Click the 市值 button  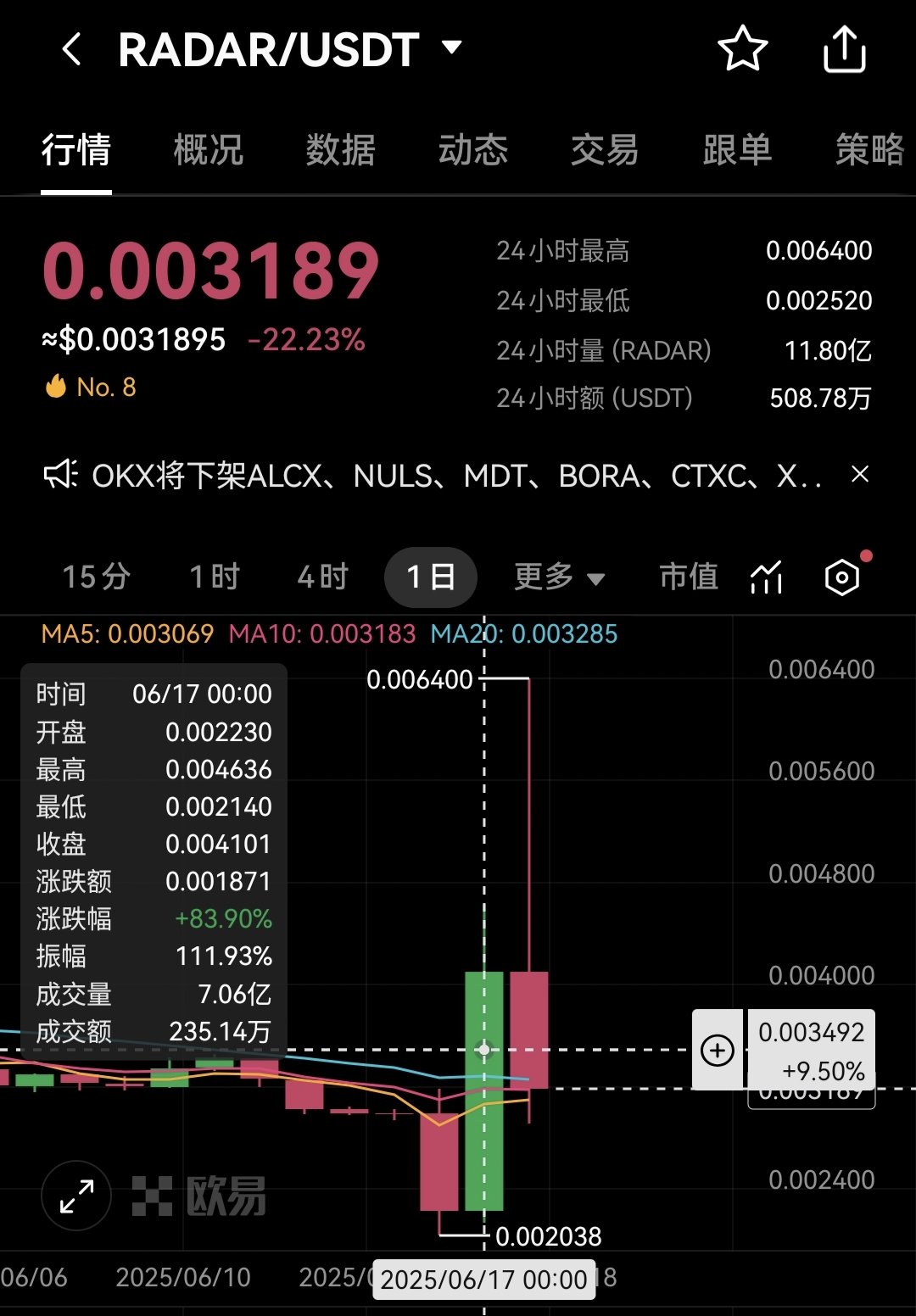(688, 577)
